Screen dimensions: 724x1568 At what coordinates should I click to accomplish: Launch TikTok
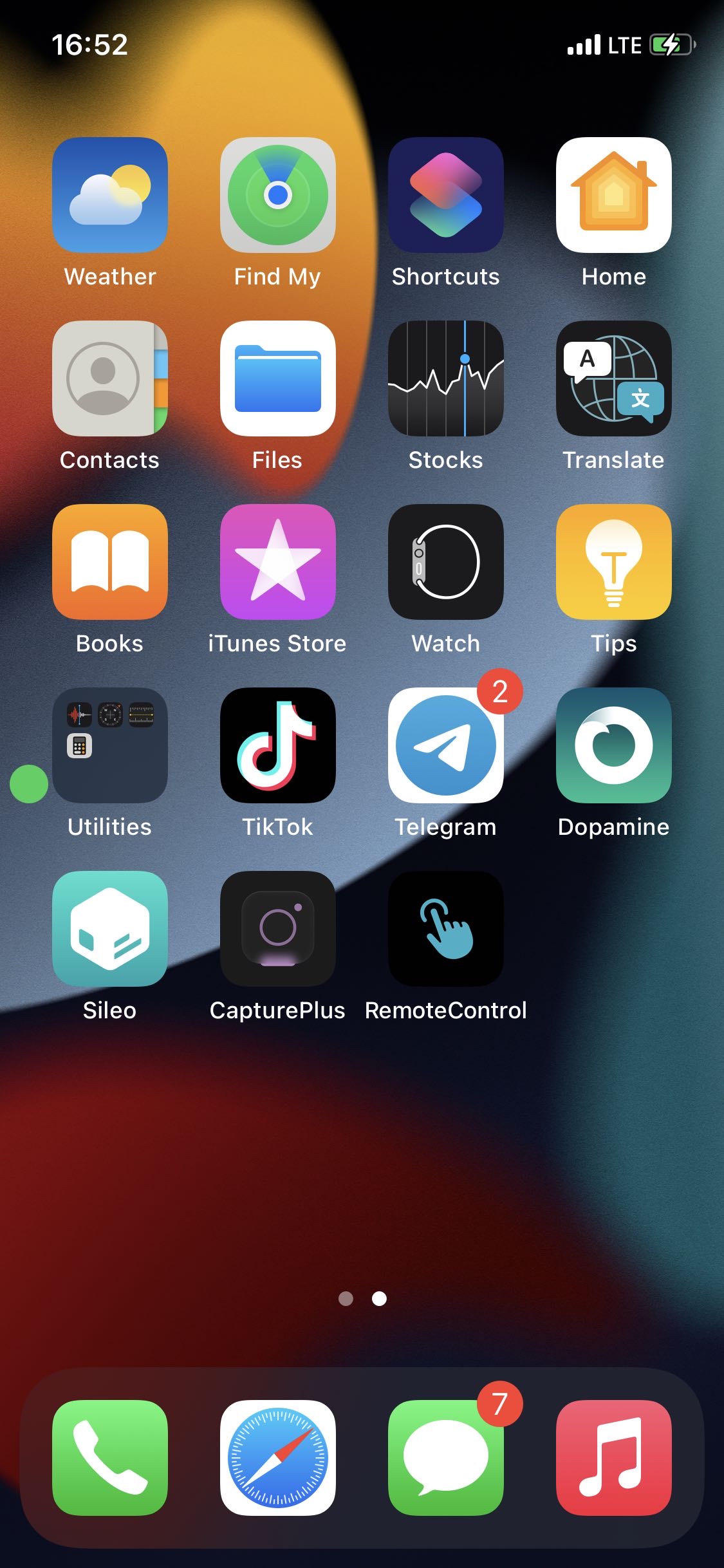pos(278,745)
